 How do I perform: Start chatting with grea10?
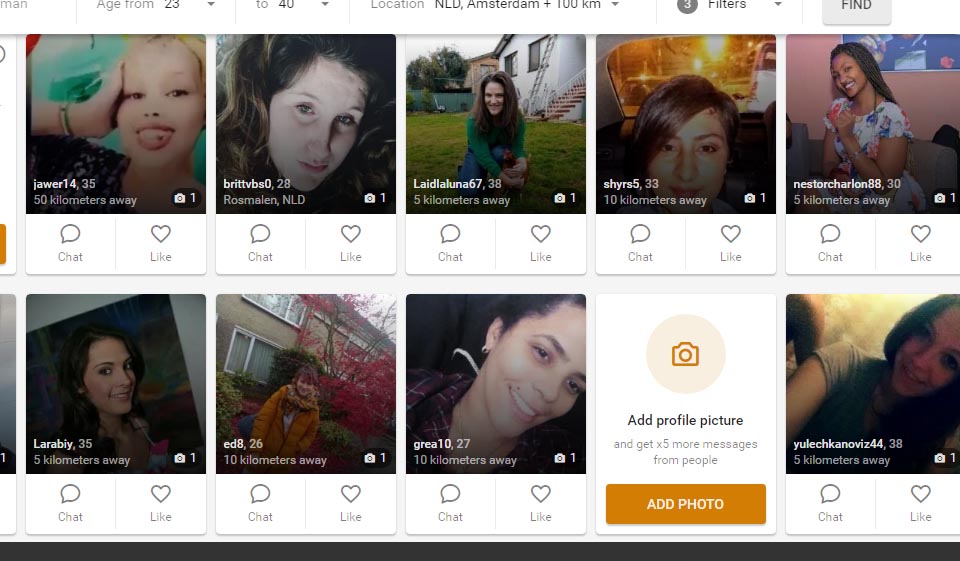point(450,503)
